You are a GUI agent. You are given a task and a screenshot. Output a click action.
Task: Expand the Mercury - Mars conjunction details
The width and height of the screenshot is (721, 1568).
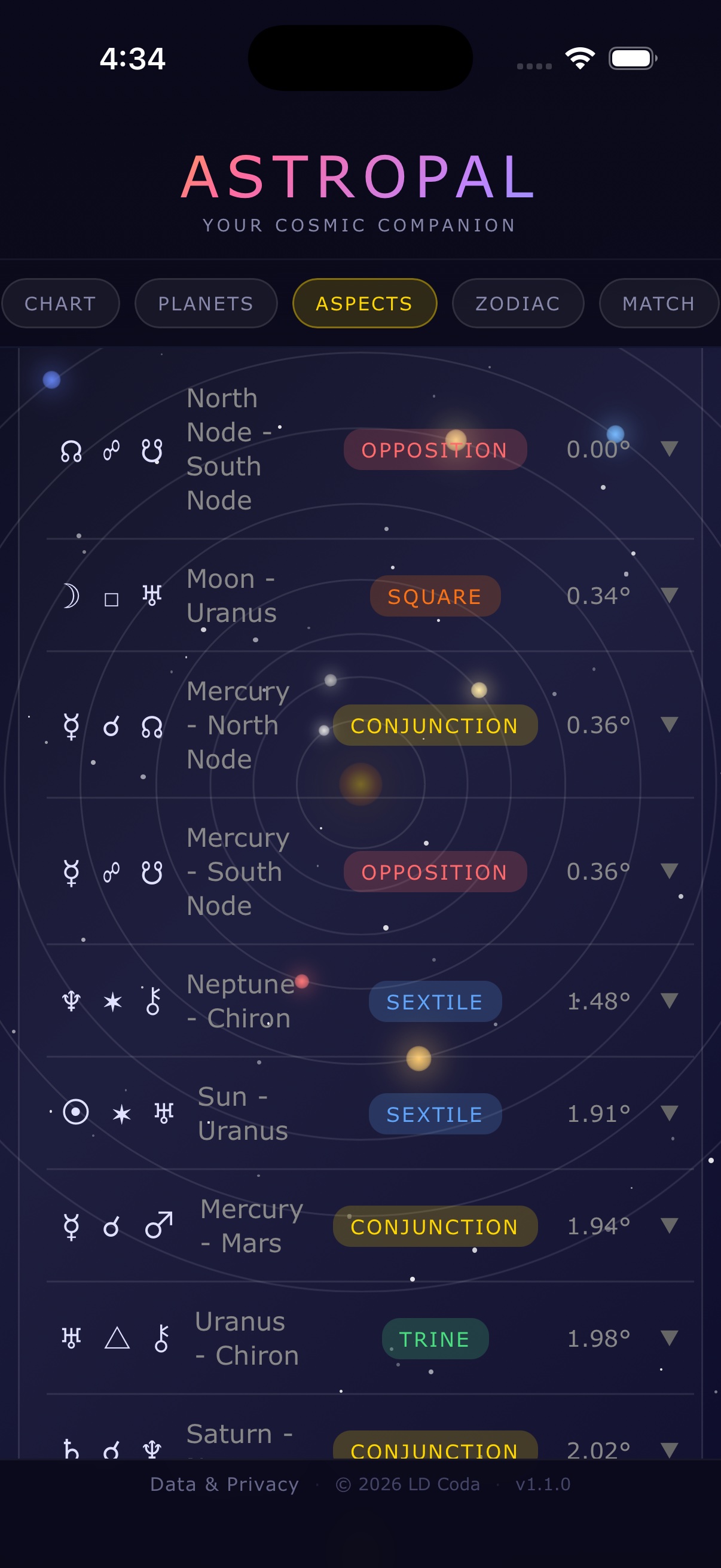669,1227
